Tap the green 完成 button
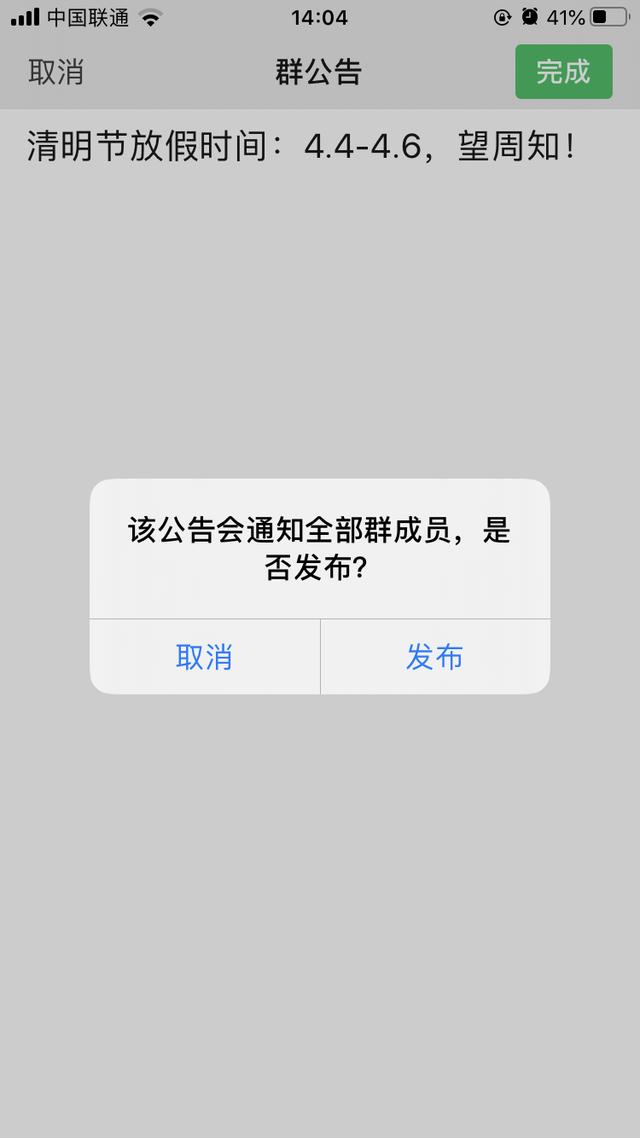Screen dimensions: 640x1138 563,72
